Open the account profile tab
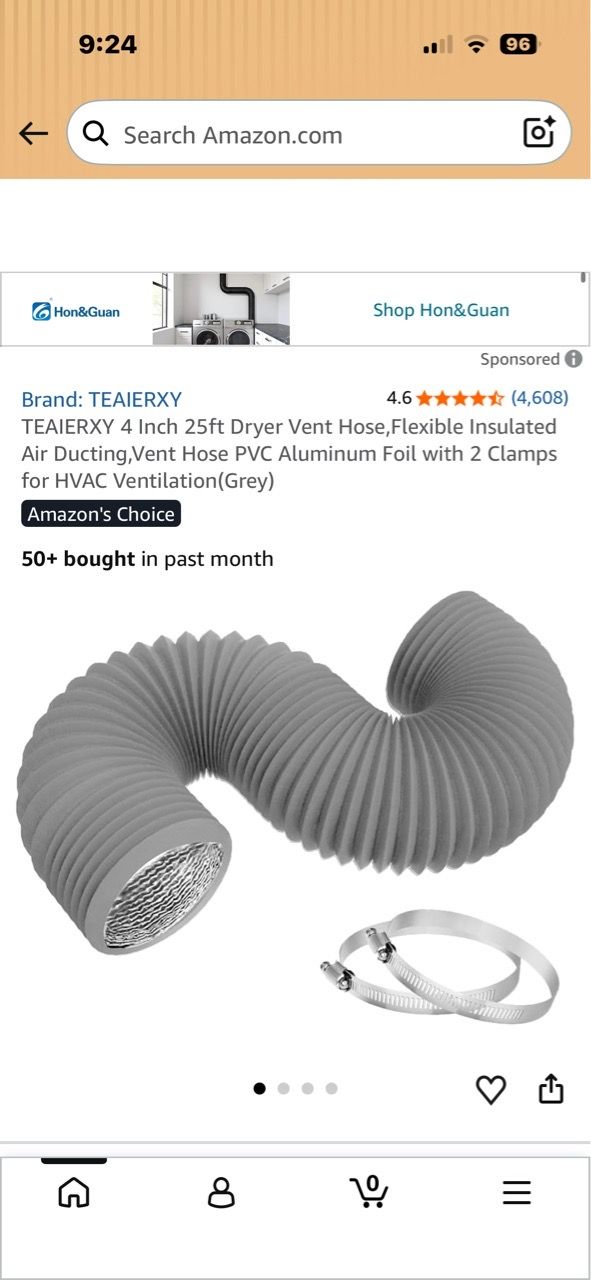This screenshot has height=1280, width=591. (221, 1192)
